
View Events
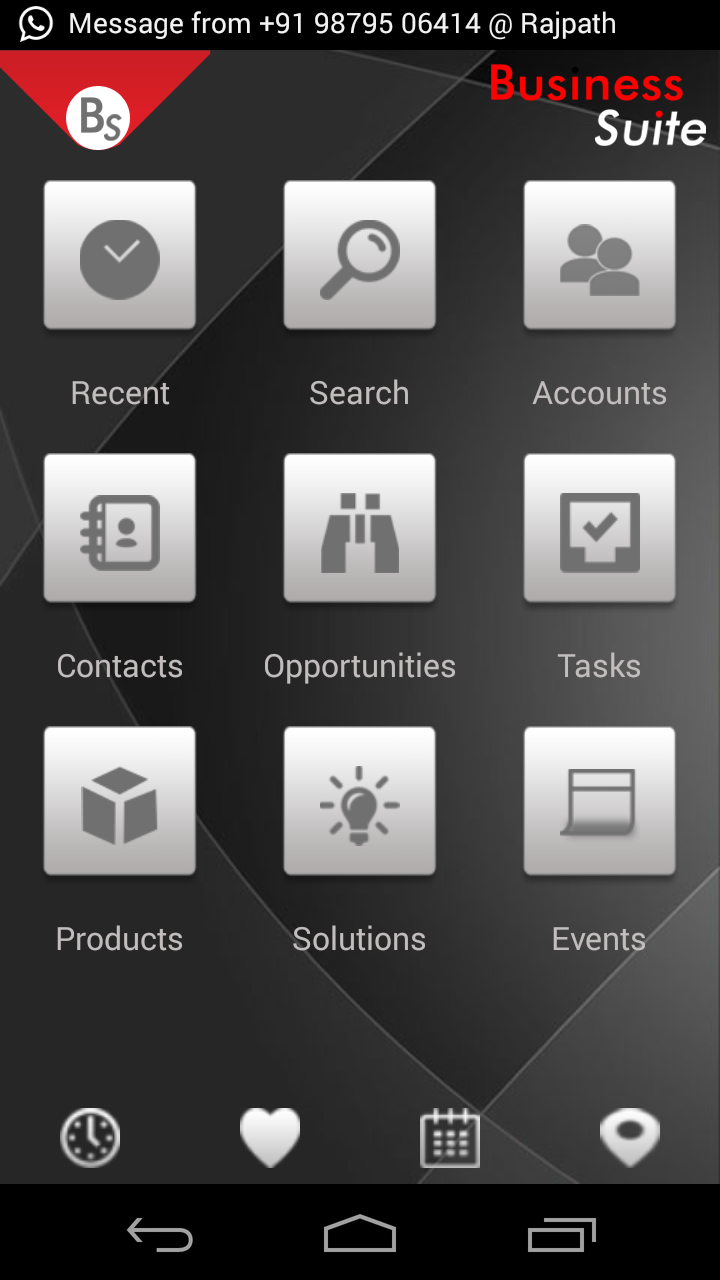click(x=600, y=802)
